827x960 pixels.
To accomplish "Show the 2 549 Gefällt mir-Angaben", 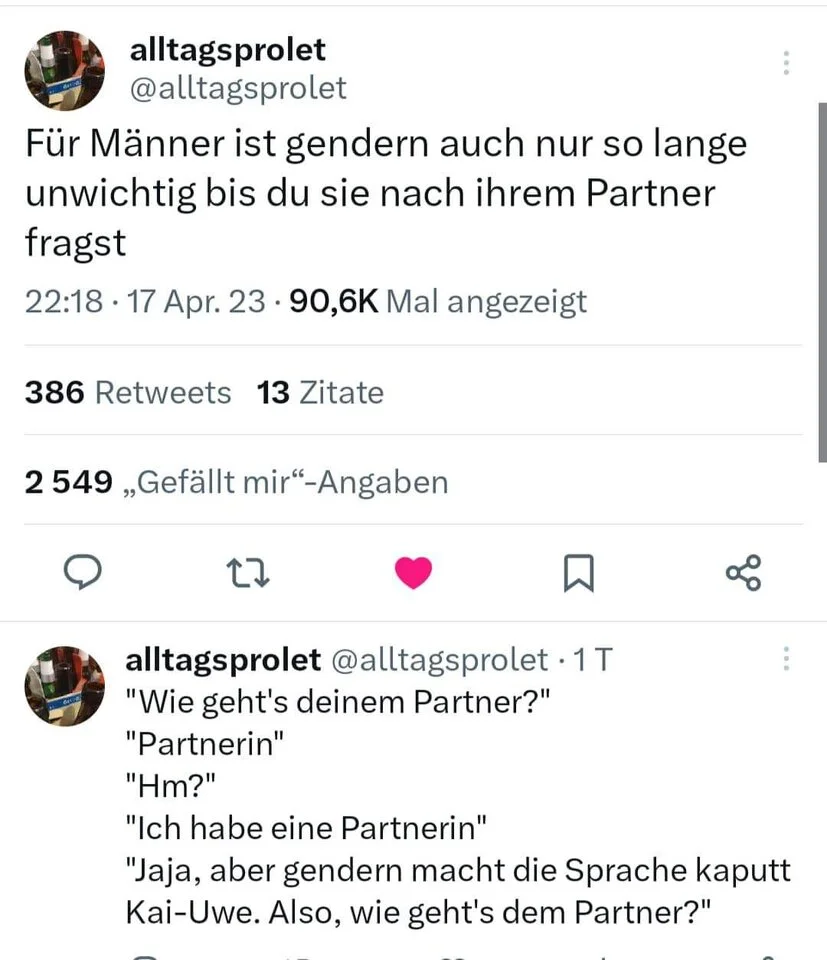I will 236,483.
